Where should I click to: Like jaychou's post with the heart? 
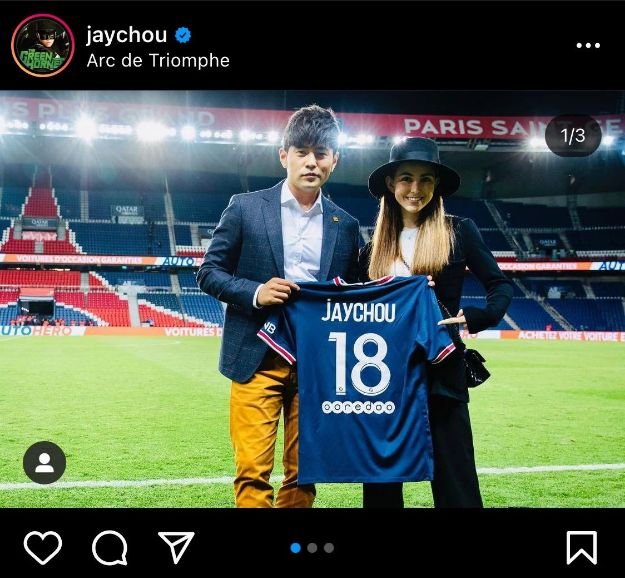[x=43, y=547]
